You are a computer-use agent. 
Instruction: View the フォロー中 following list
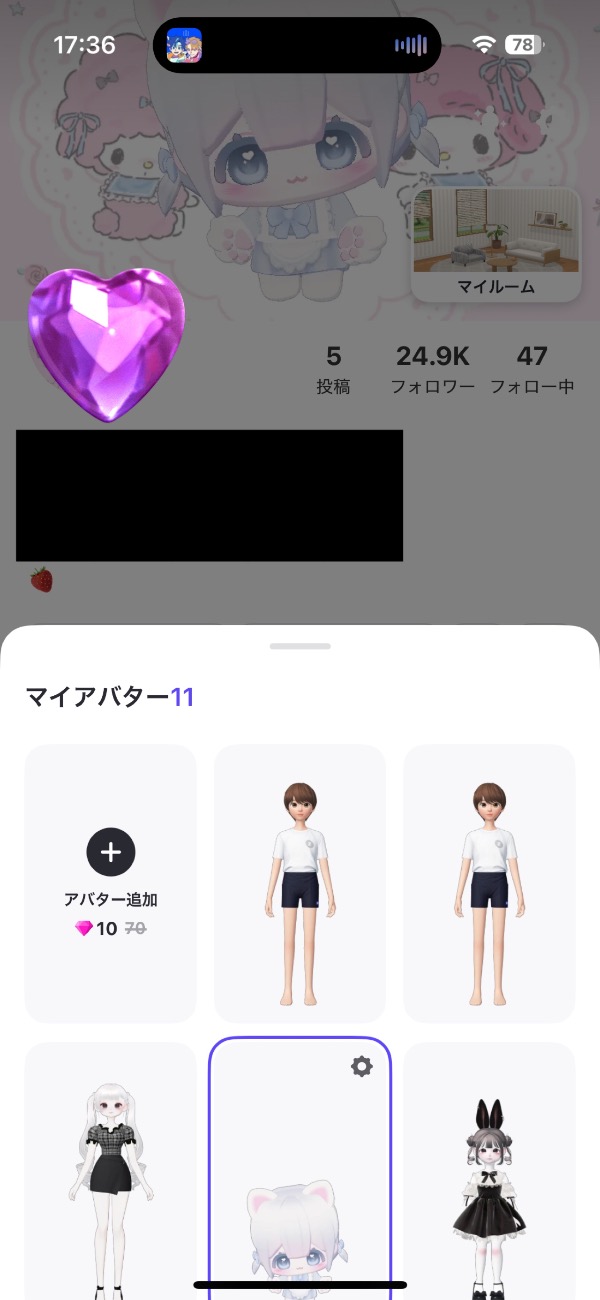click(x=532, y=370)
